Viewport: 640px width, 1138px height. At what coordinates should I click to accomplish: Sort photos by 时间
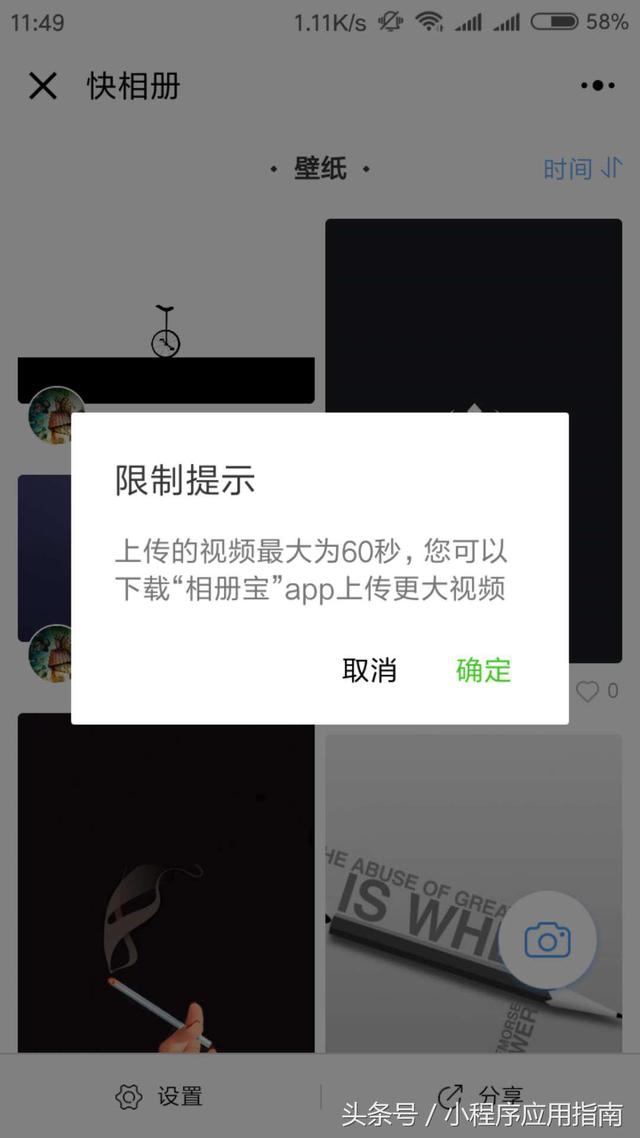[582, 169]
